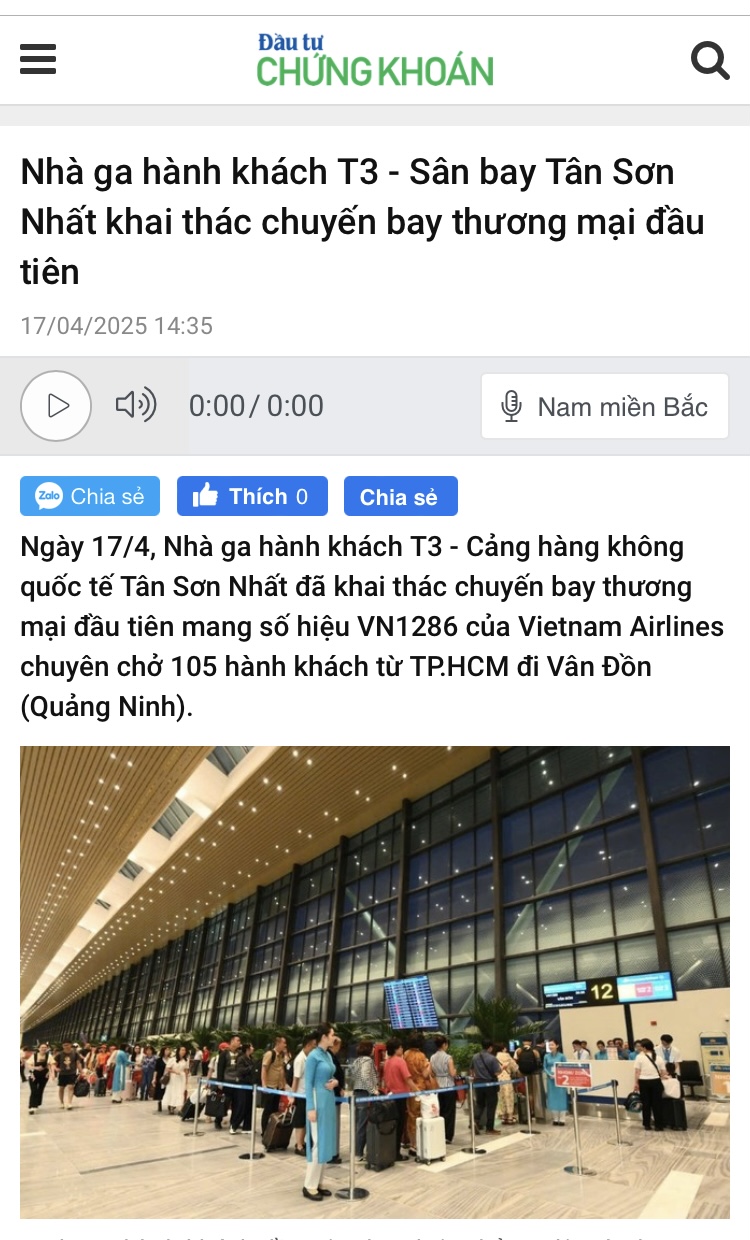Play the article audio
The image size is (750, 1240).
tap(56, 405)
